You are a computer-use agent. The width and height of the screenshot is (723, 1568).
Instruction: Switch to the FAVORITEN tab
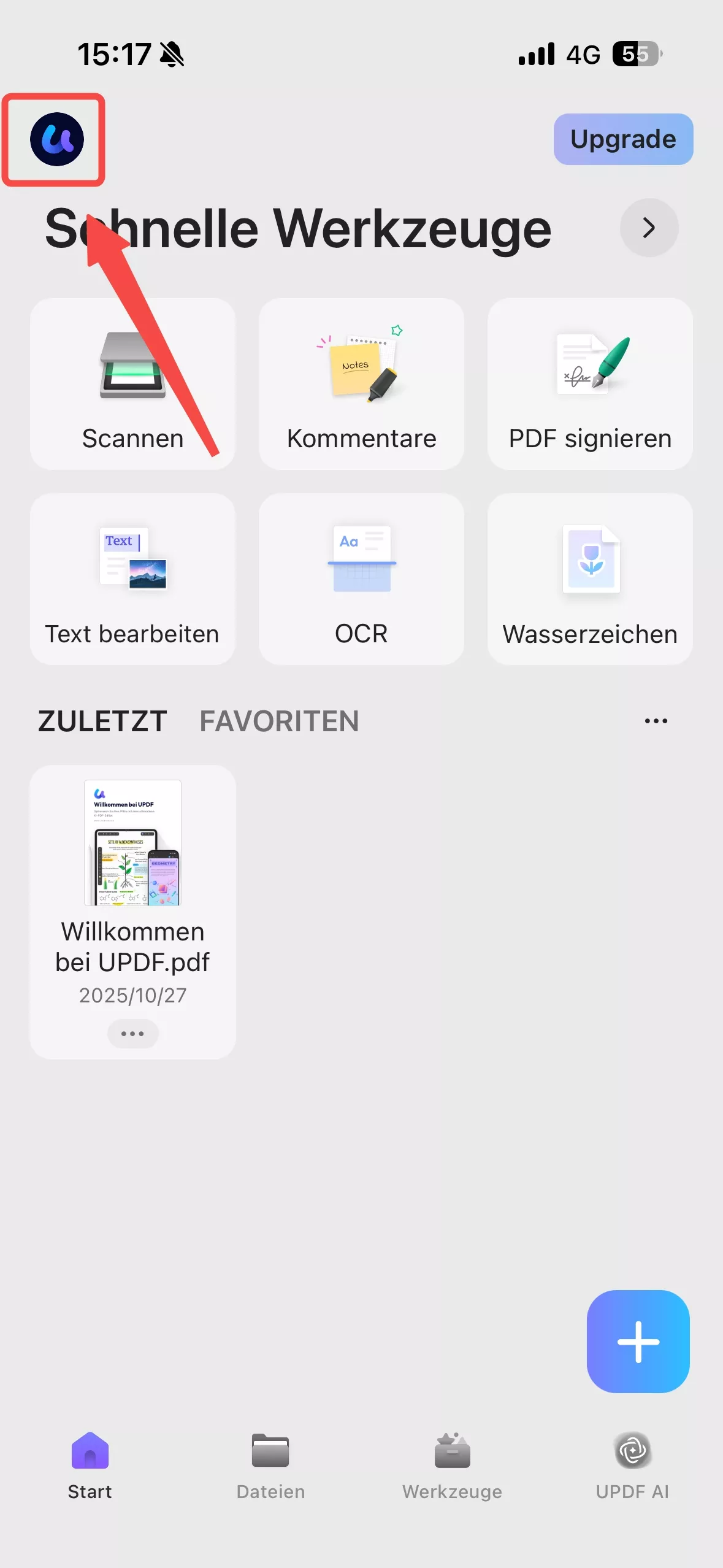[x=279, y=721]
